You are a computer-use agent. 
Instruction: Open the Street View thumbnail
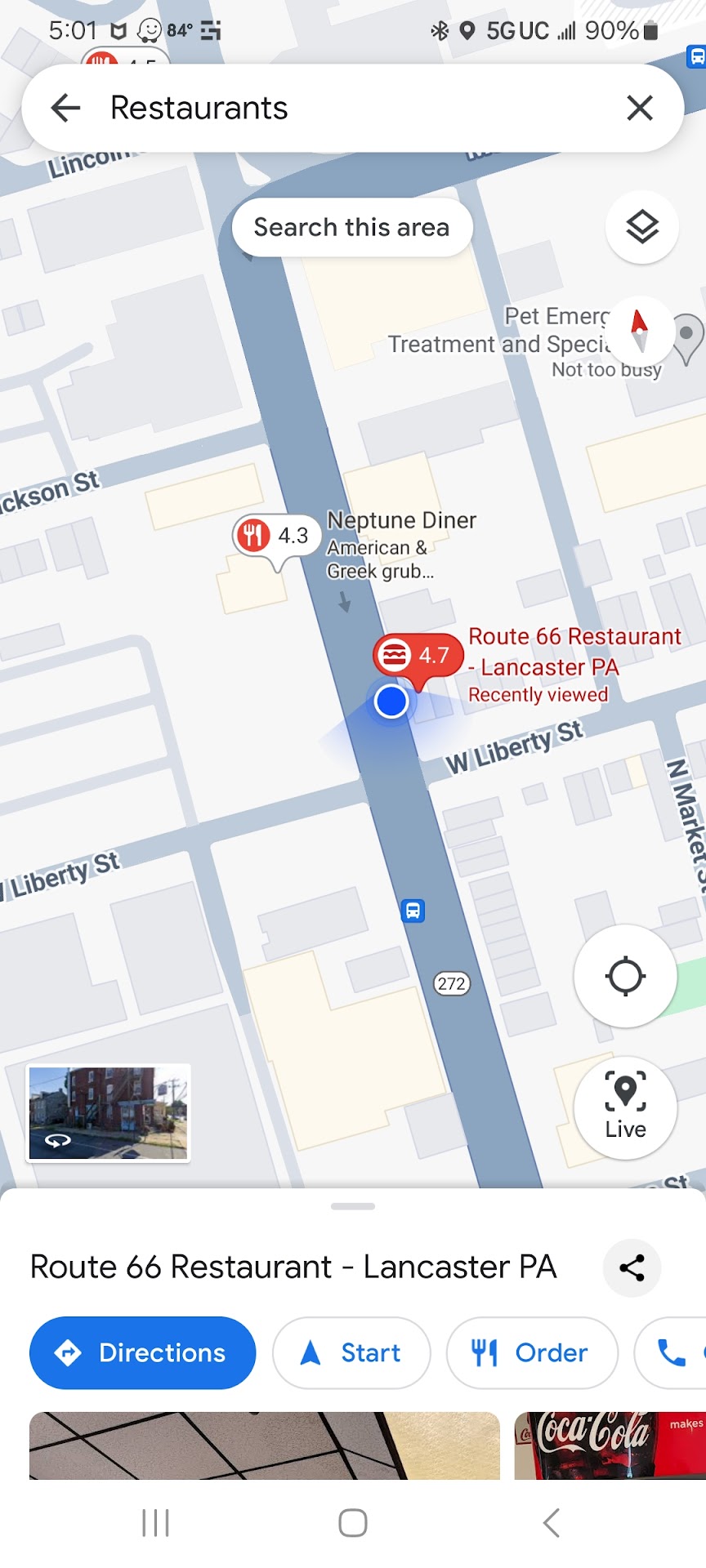point(108,1112)
